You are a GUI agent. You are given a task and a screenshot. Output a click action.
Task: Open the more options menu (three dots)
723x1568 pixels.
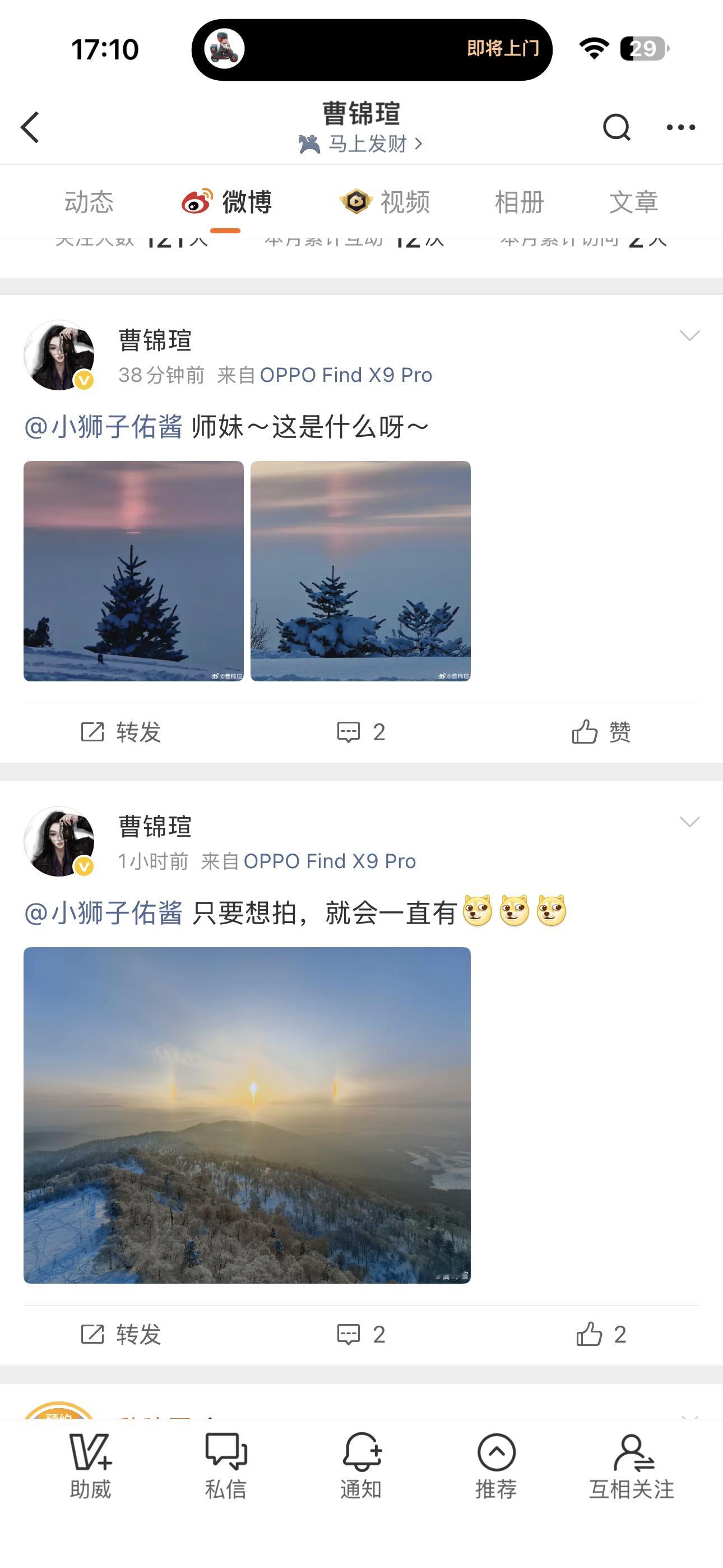[678, 128]
